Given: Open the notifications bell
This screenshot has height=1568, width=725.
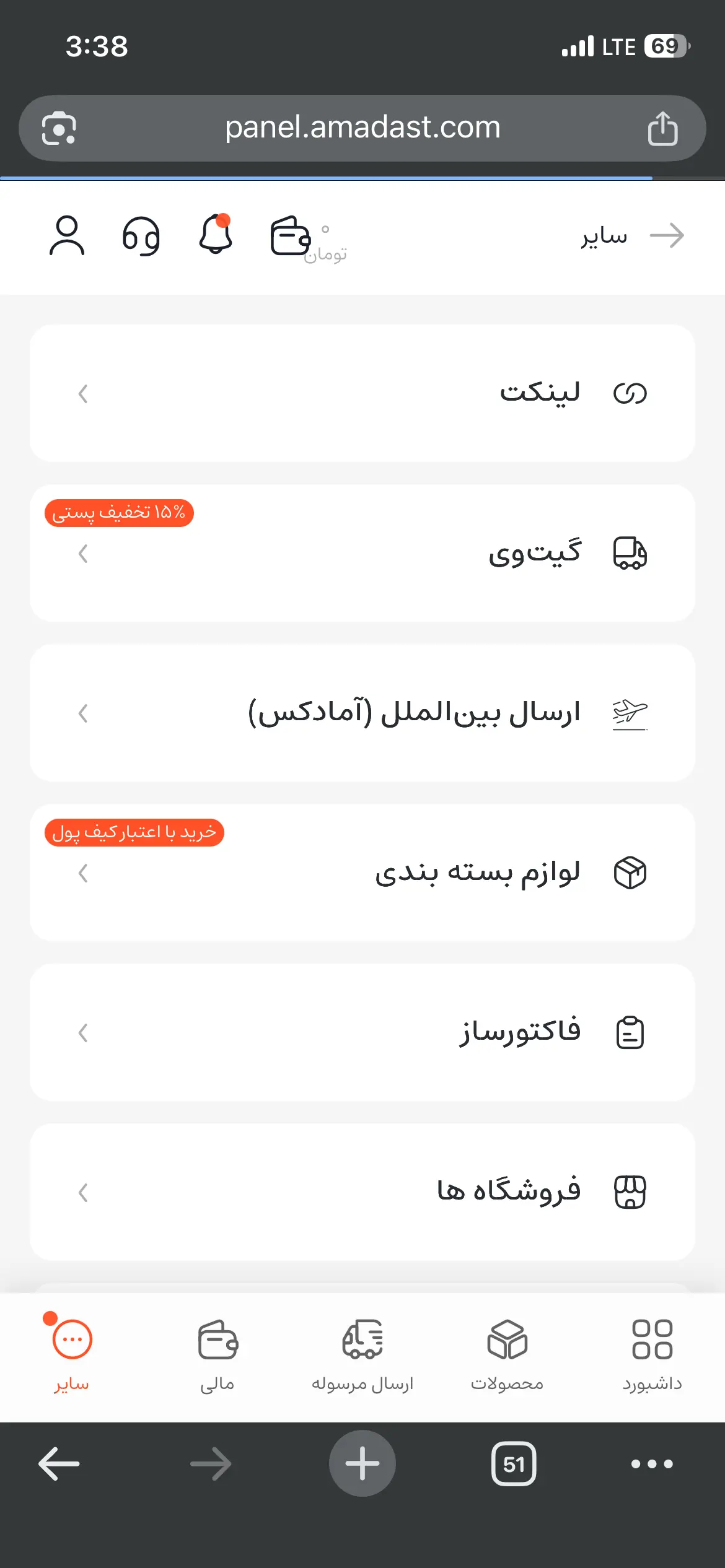Looking at the screenshot, I should point(216,234).
